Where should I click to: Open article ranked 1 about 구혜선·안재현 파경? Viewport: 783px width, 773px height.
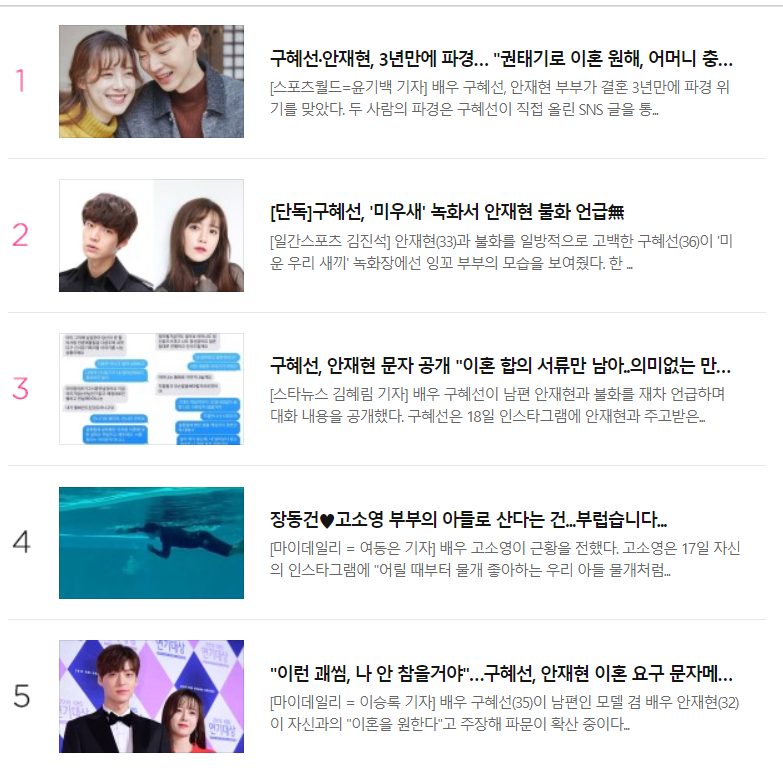(x=501, y=58)
